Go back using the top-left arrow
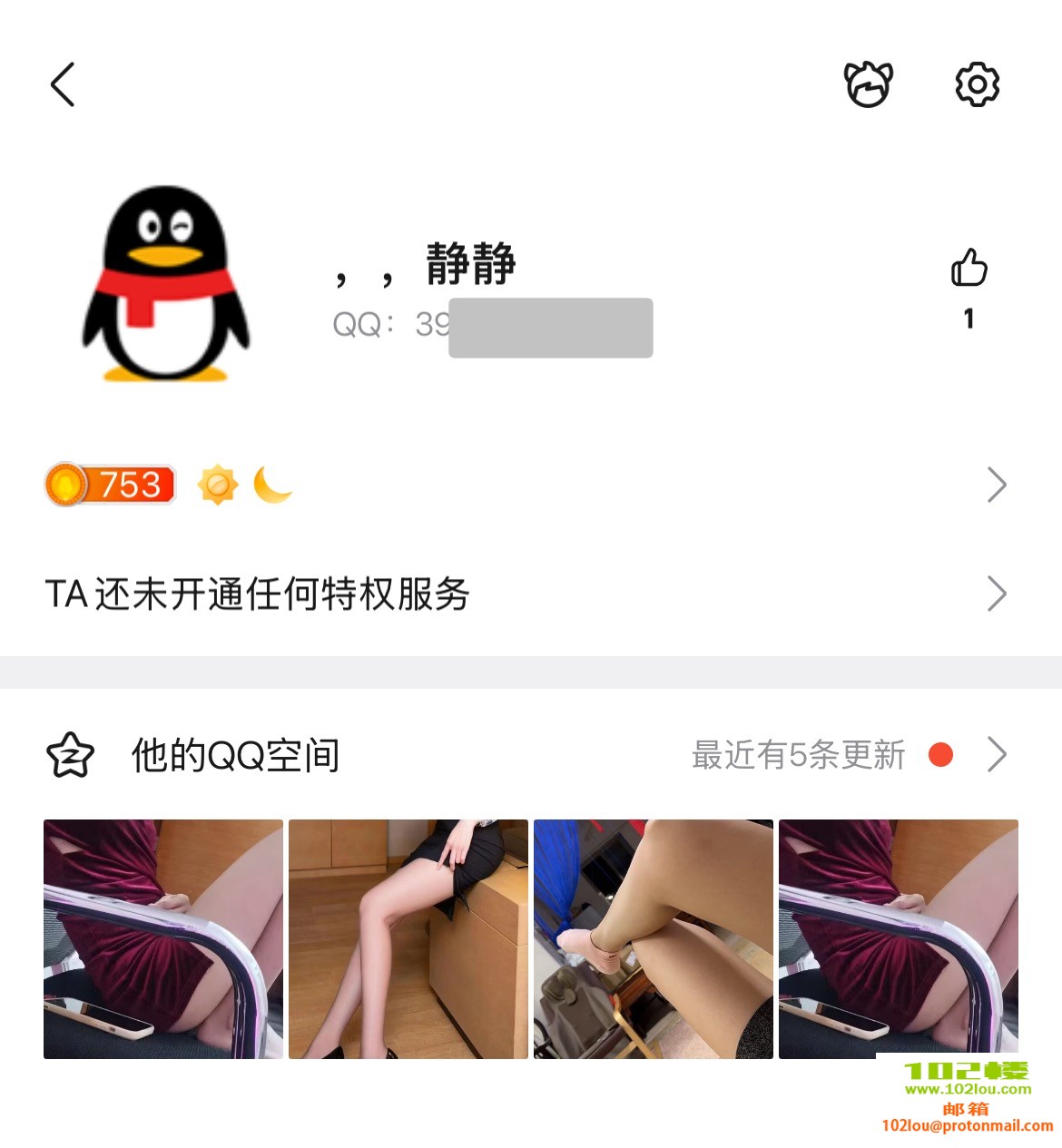 coord(63,85)
